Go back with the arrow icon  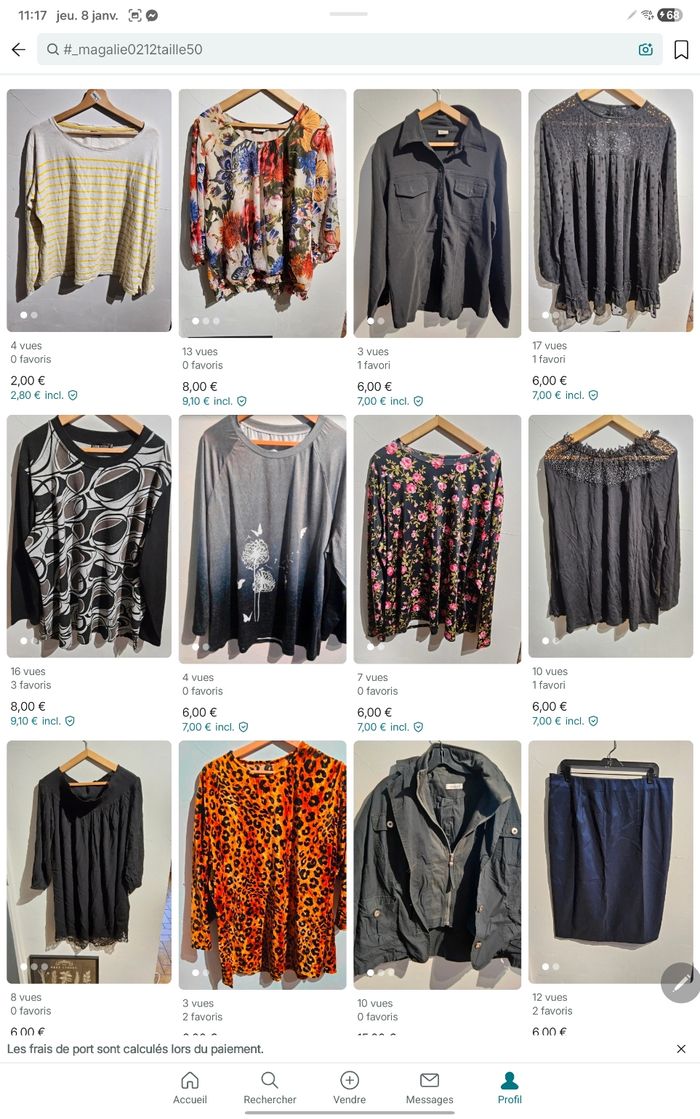18,49
